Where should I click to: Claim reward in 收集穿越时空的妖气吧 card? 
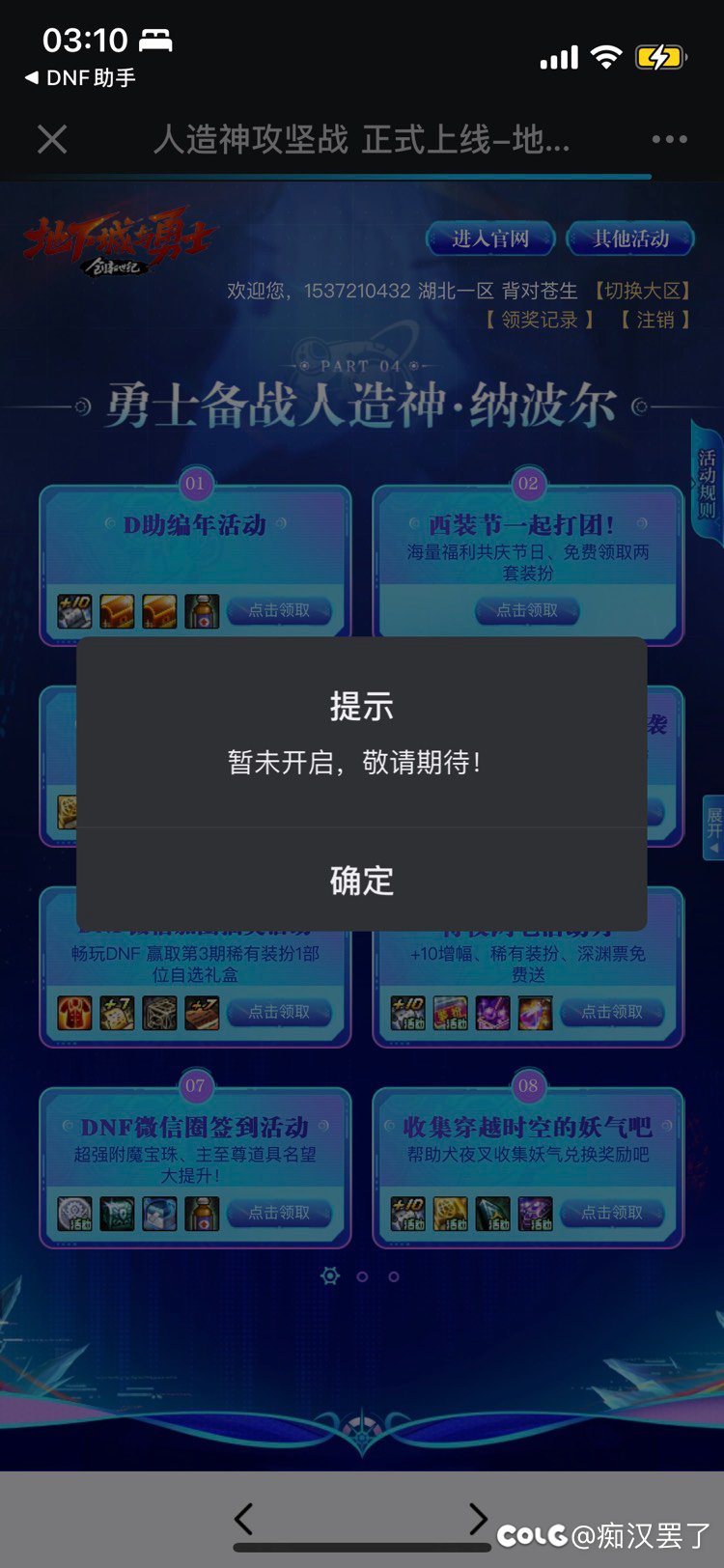[612, 1213]
